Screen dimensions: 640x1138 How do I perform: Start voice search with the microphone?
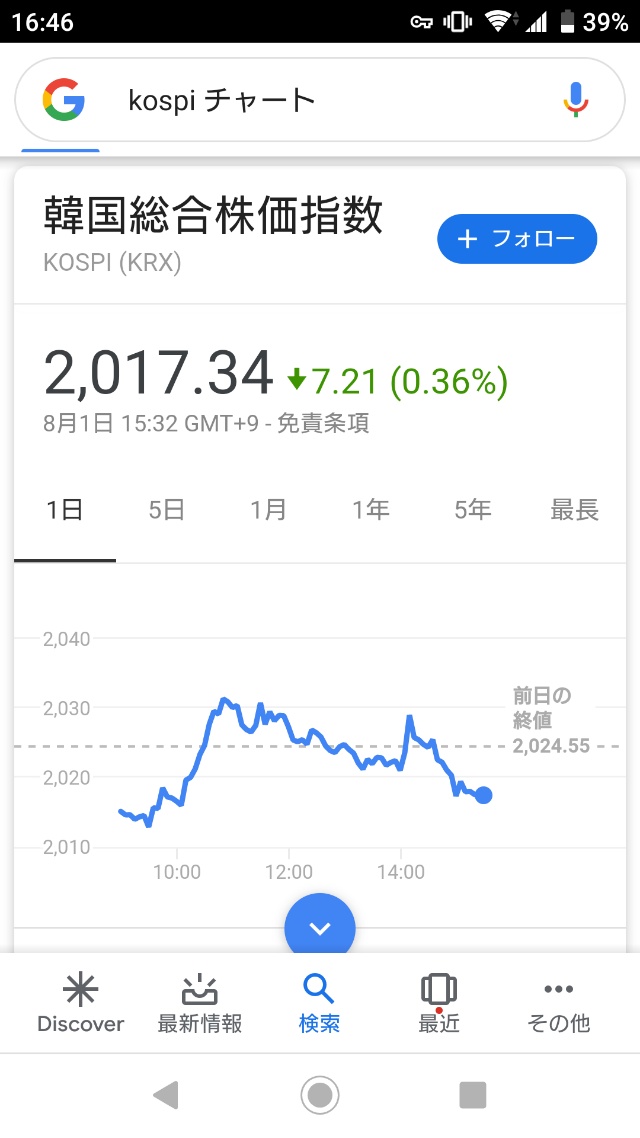pos(575,100)
